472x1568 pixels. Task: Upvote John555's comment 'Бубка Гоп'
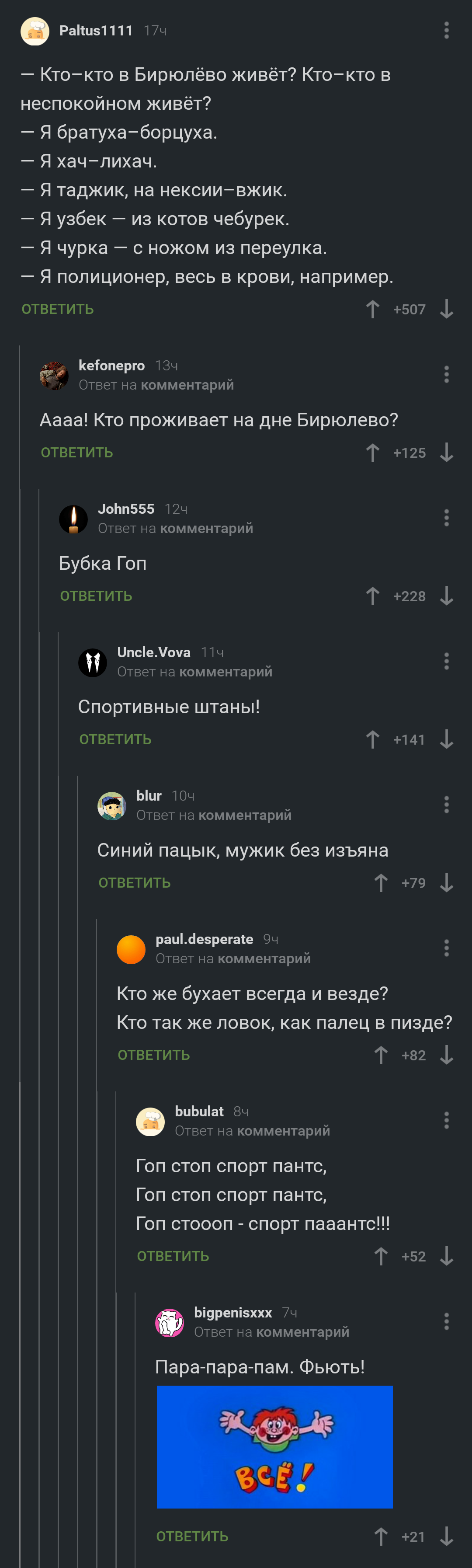pyautogui.click(x=372, y=596)
